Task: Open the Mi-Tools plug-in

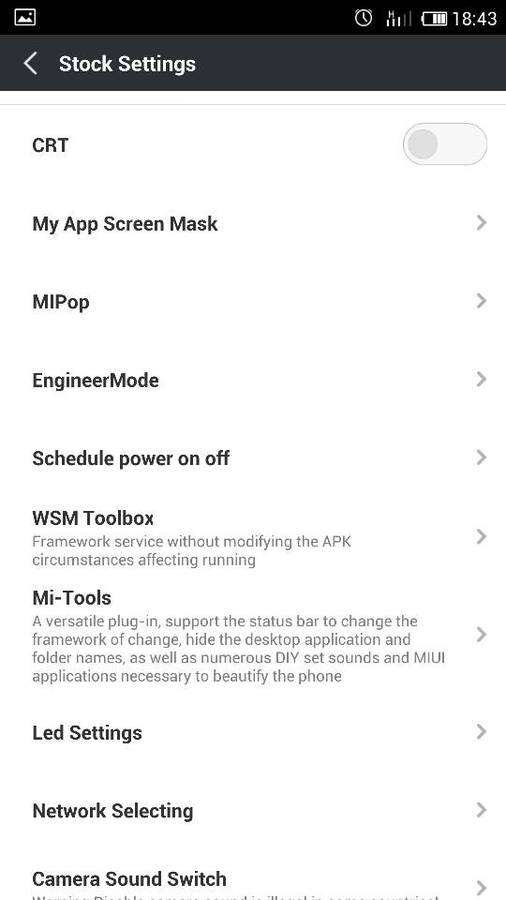Action: 253,635
